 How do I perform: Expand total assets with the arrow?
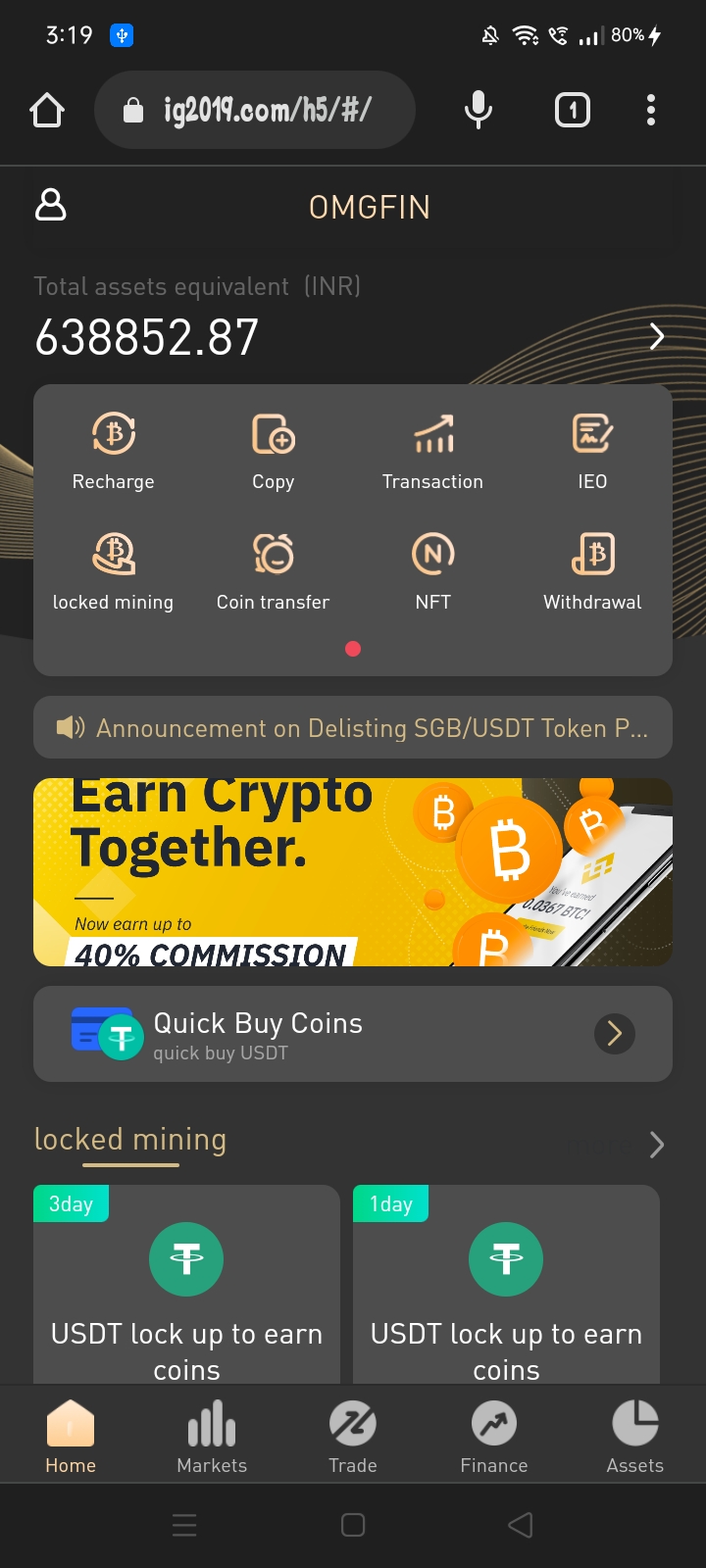click(x=657, y=337)
